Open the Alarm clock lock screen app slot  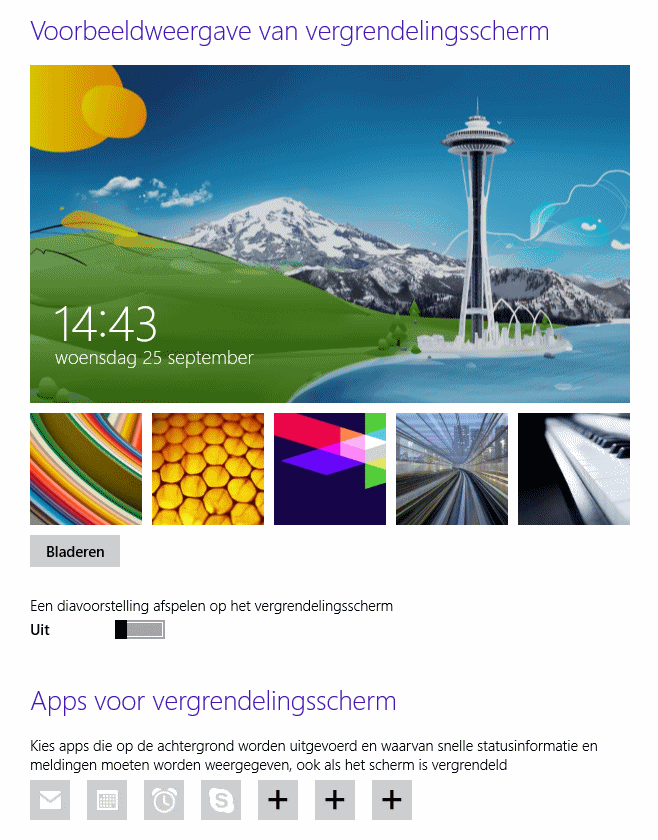click(x=164, y=800)
